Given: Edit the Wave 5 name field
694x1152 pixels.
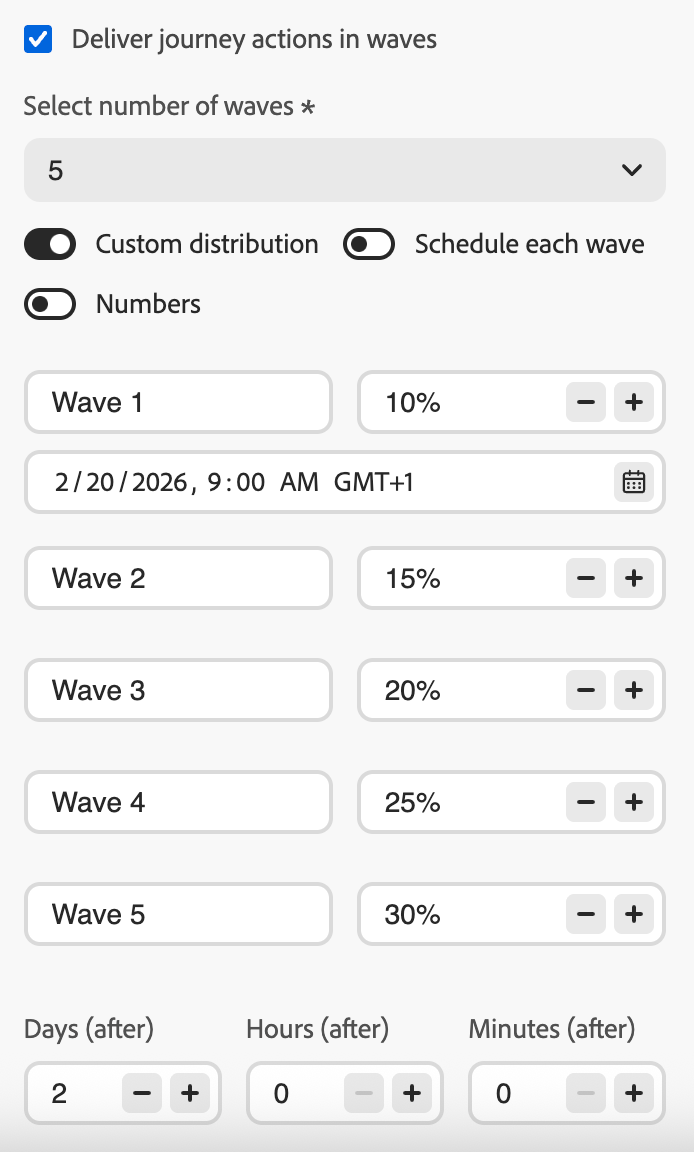Looking at the screenshot, I should [178, 914].
